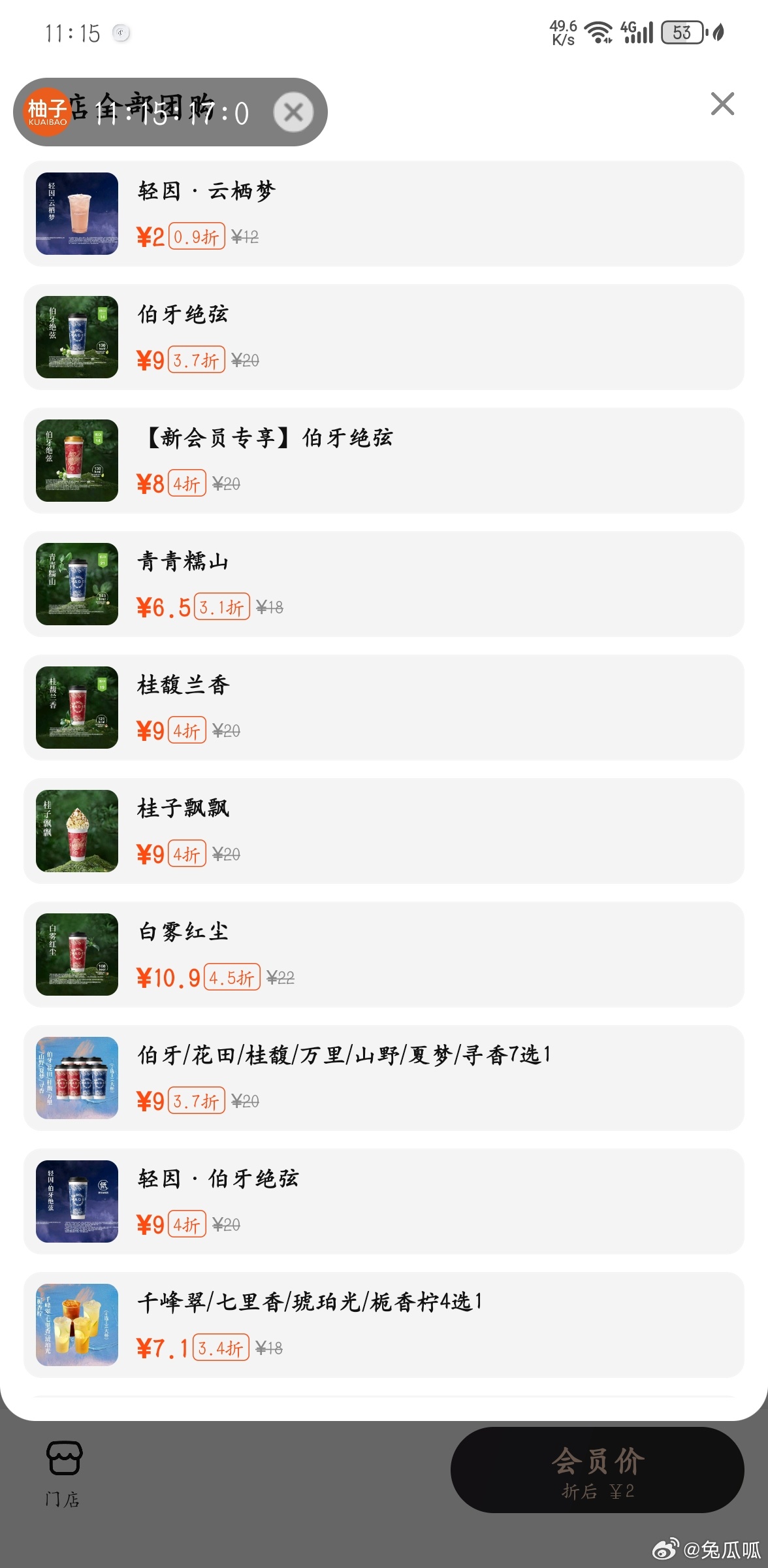Choose the 青青糯山 deal
The image size is (768, 1568).
[x=383, y=584]
